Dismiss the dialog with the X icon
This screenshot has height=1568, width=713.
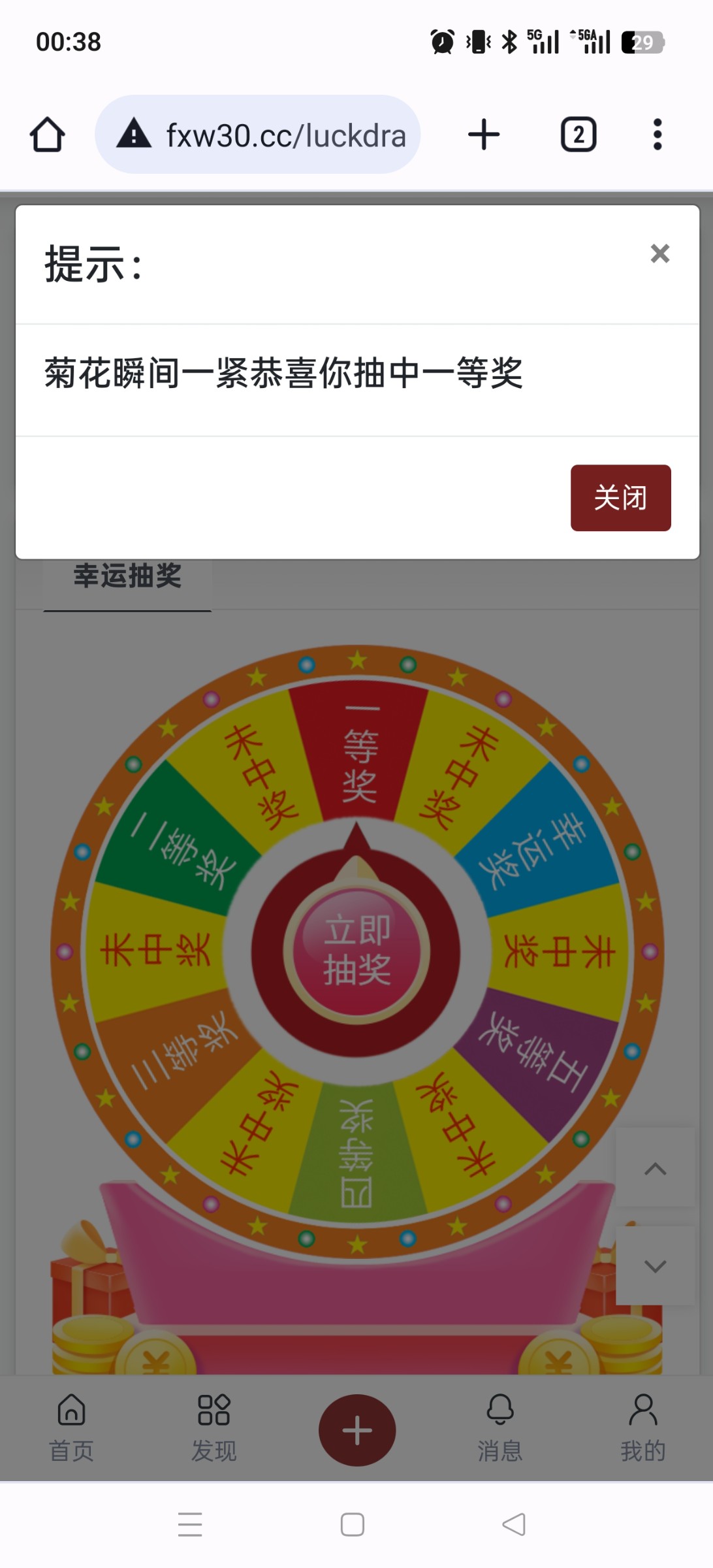[x=659, y=253]
